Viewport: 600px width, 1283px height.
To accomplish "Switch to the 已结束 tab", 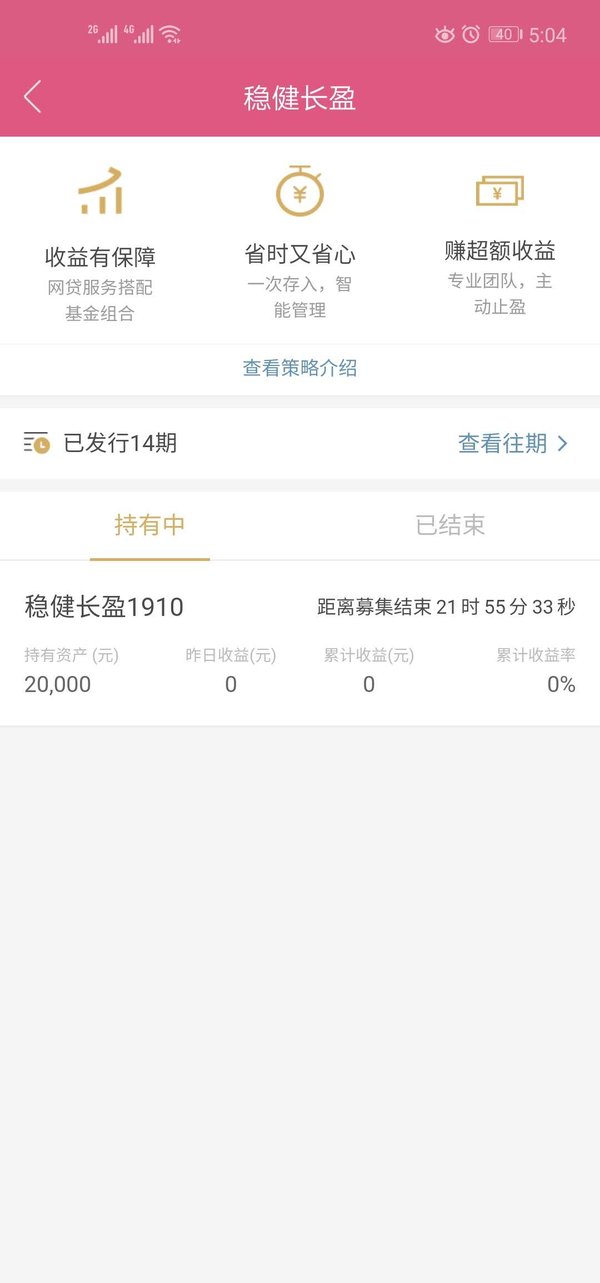I will (x=450, y=525).
